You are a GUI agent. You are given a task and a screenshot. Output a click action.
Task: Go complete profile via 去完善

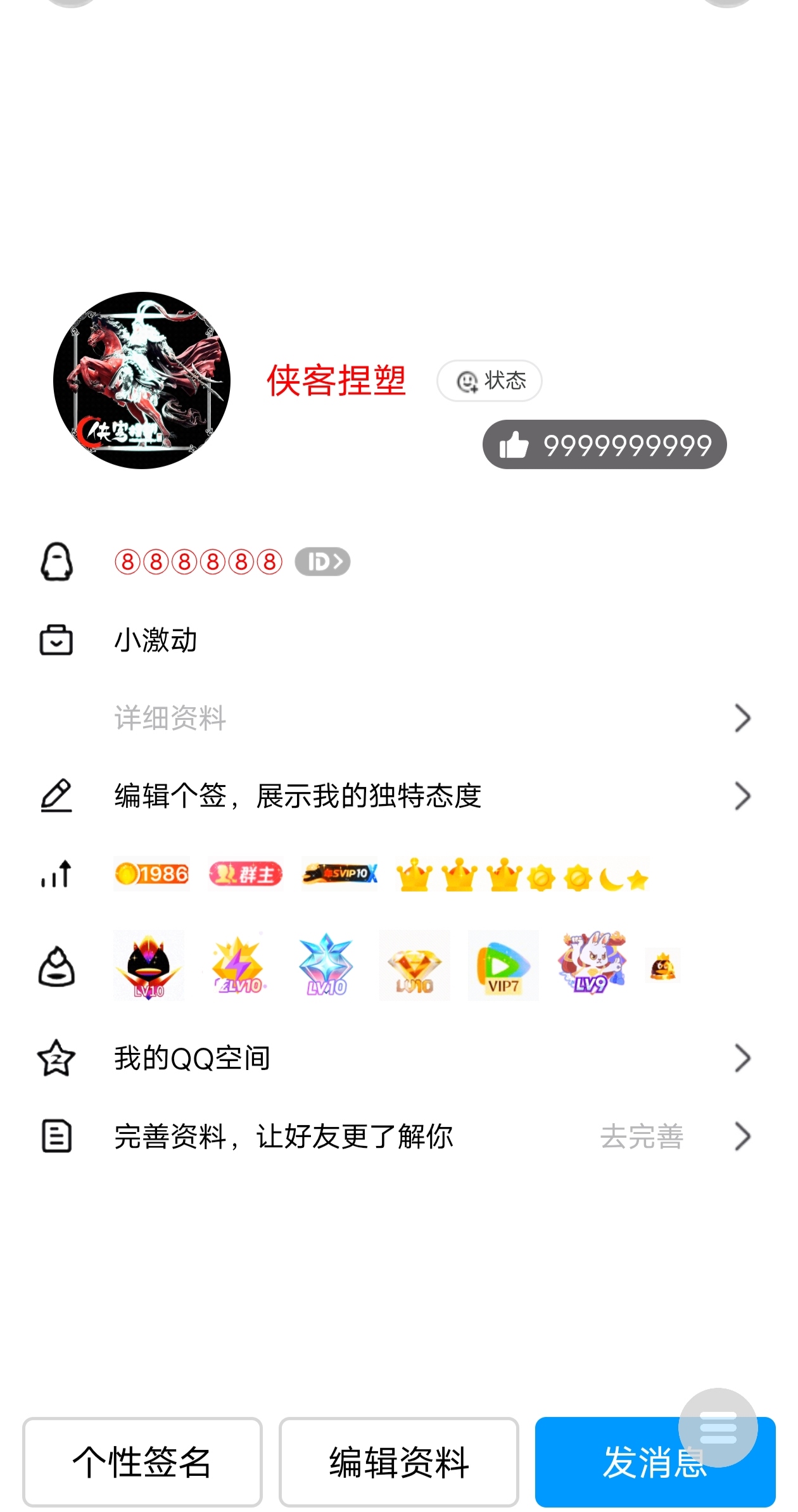click(642, 1137)
